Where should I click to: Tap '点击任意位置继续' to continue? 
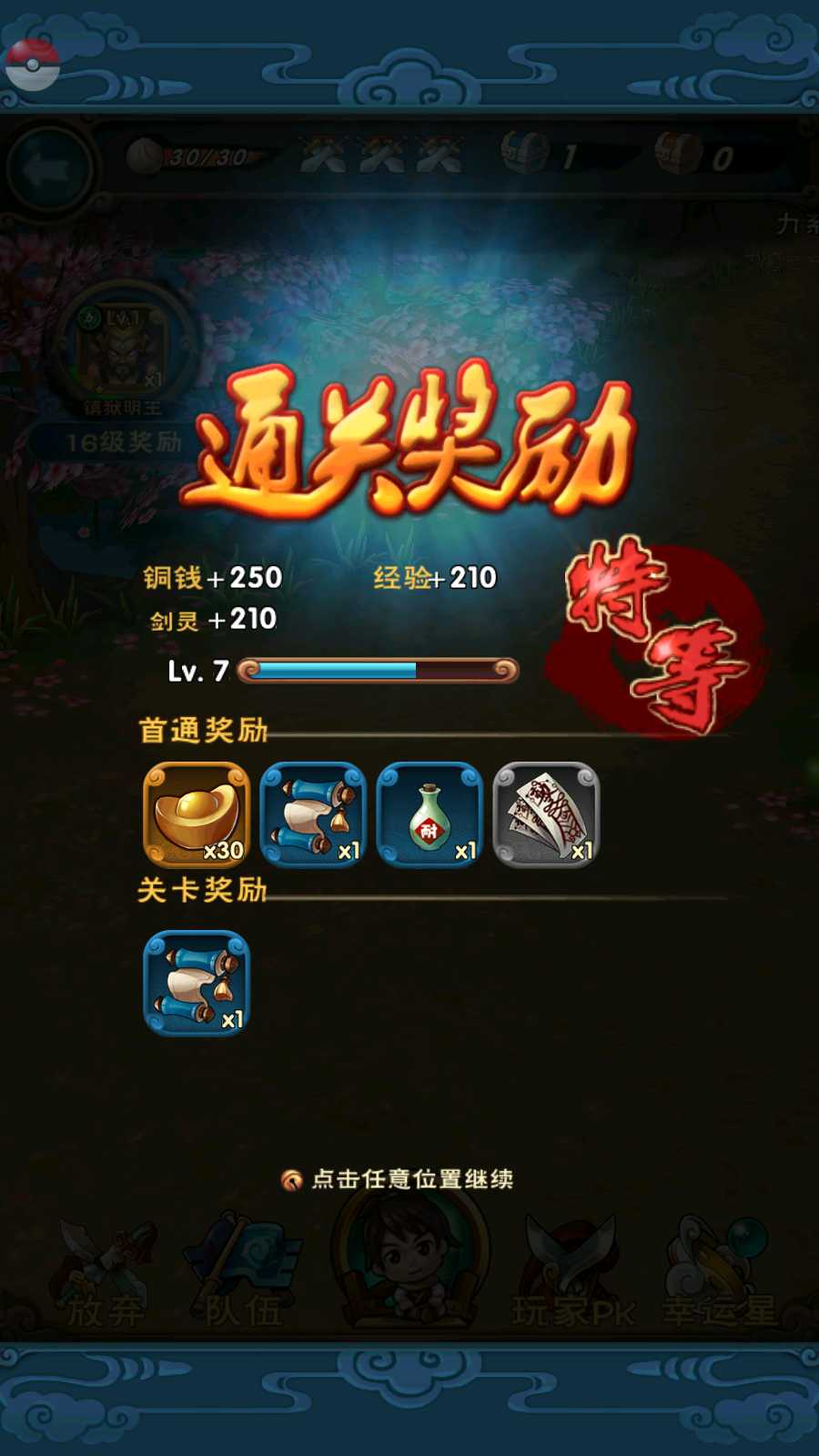tap(411, 1179)
